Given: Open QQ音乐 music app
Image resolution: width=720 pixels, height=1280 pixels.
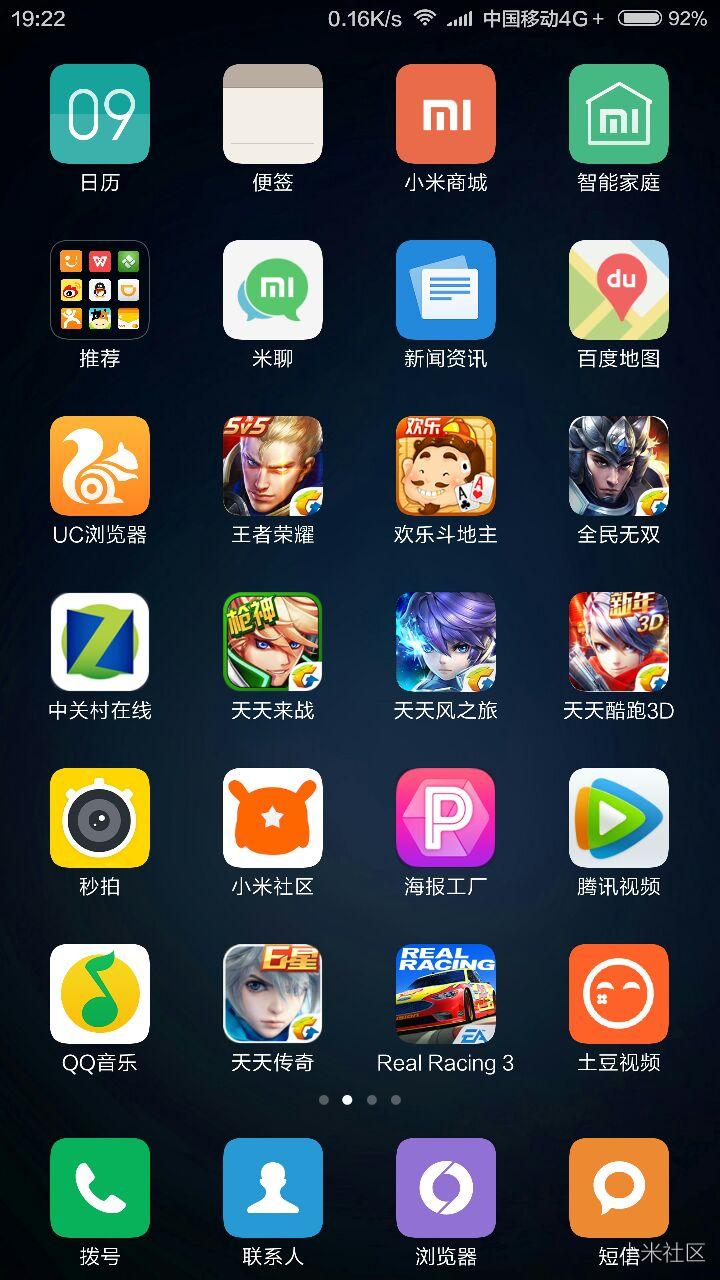Looking at the screenshot, I should [100, 994].
